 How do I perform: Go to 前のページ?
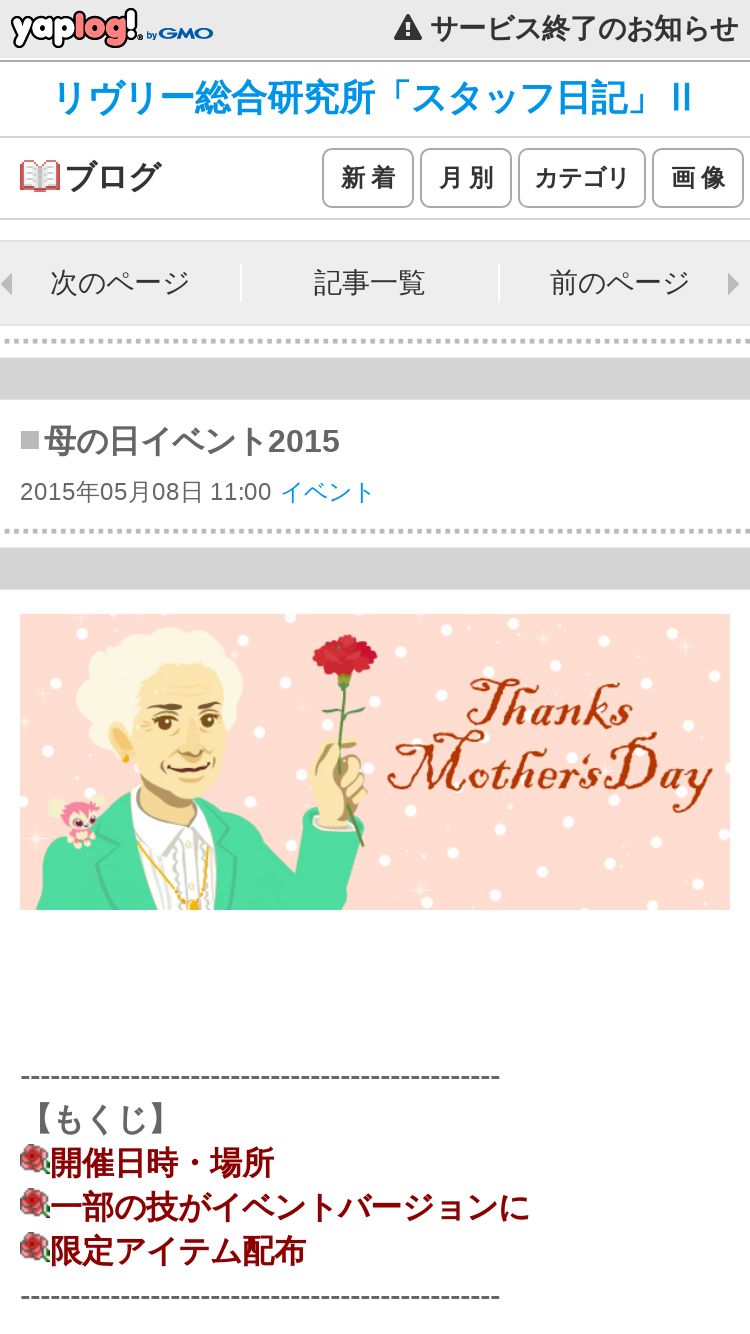pyautogui.click(x=620, y=283)
